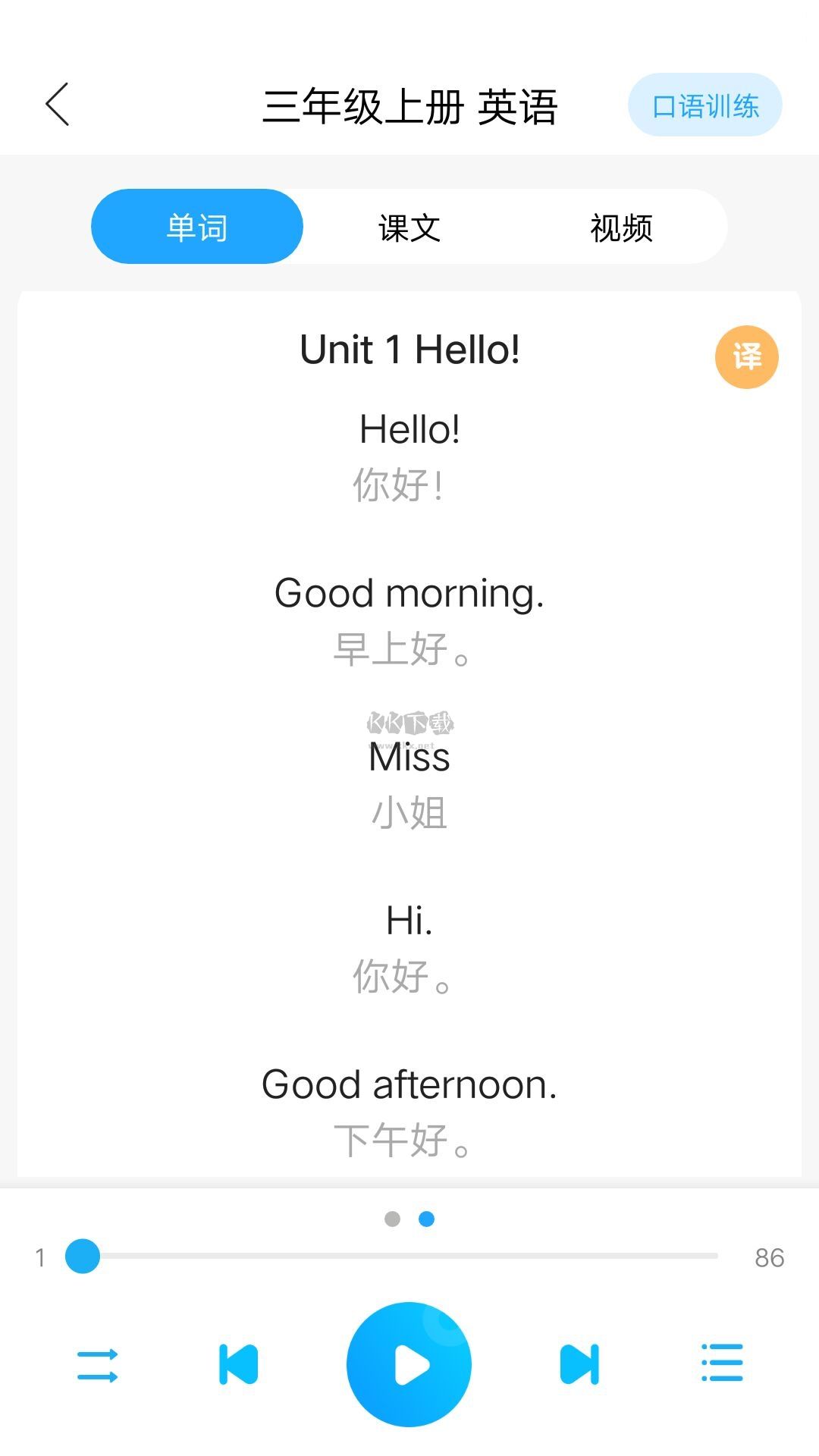Start 口语训练 speaking practice
Image resolution: width=819 pixels, height=1456 pixels.
point(704,105)
